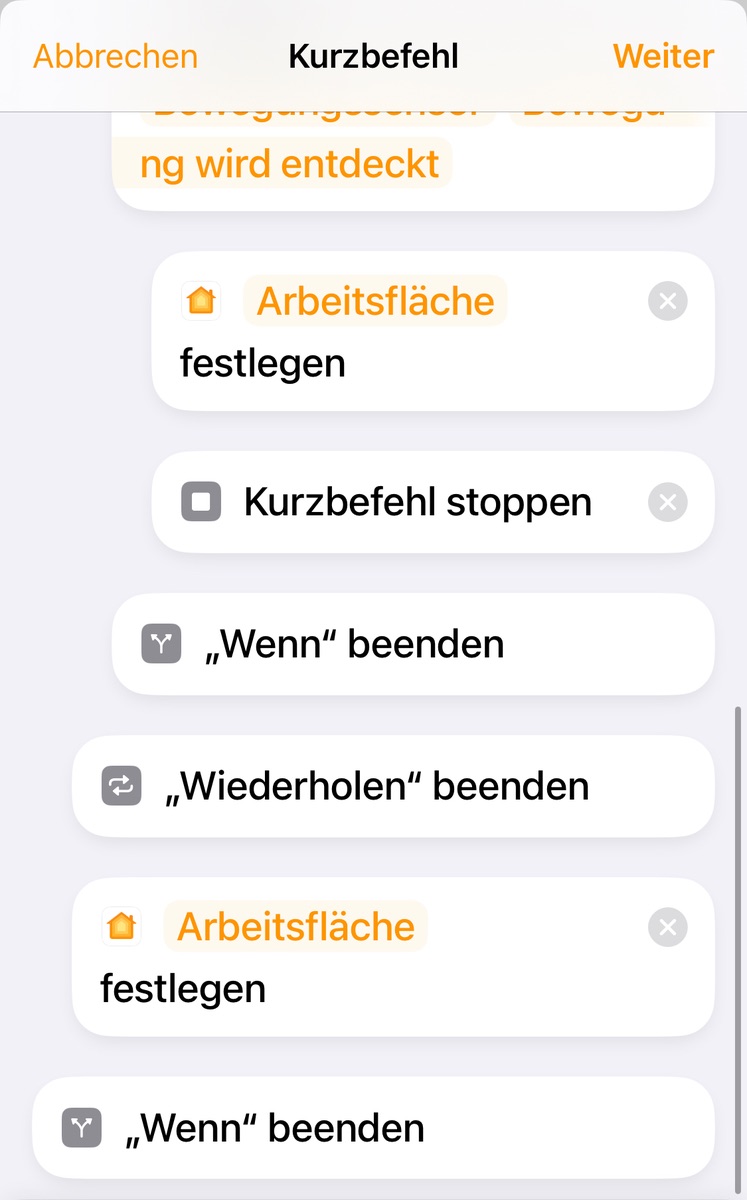Cancel editing with Abbrechen
This screenshot has width=747, height=1200.
click(115, 56)
